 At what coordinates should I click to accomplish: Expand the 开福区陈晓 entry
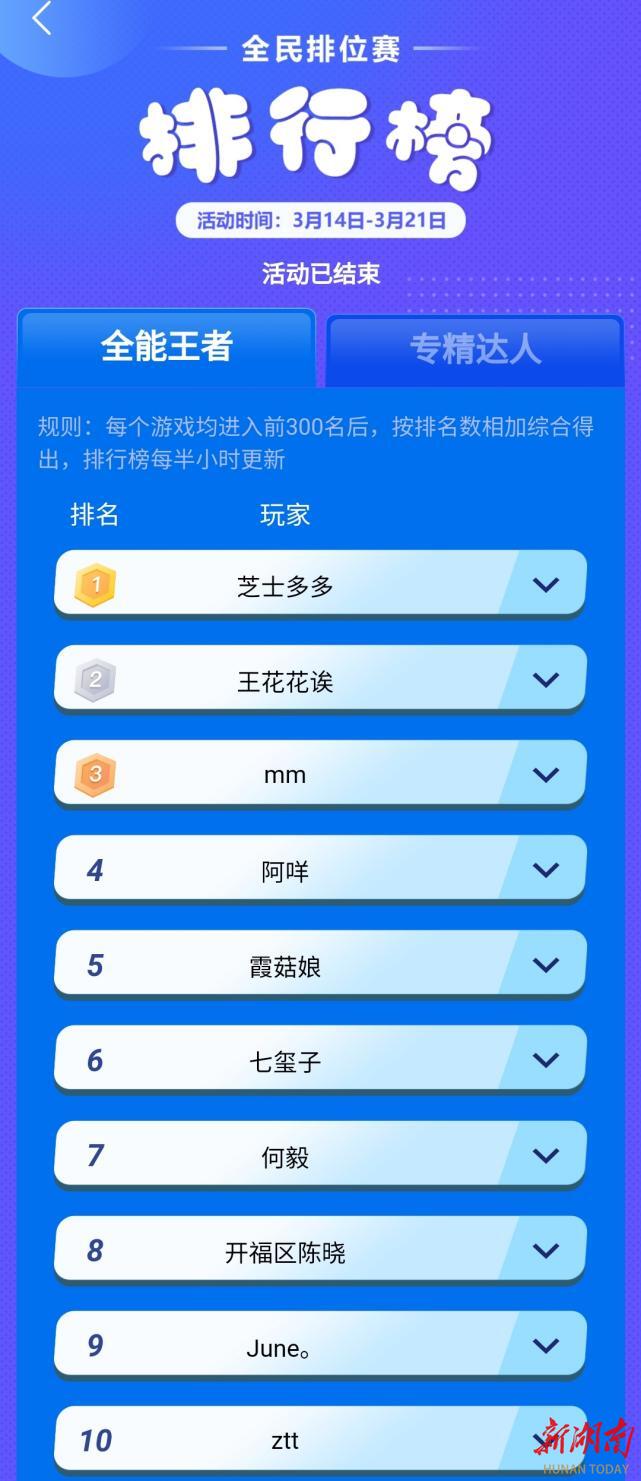546,1250
